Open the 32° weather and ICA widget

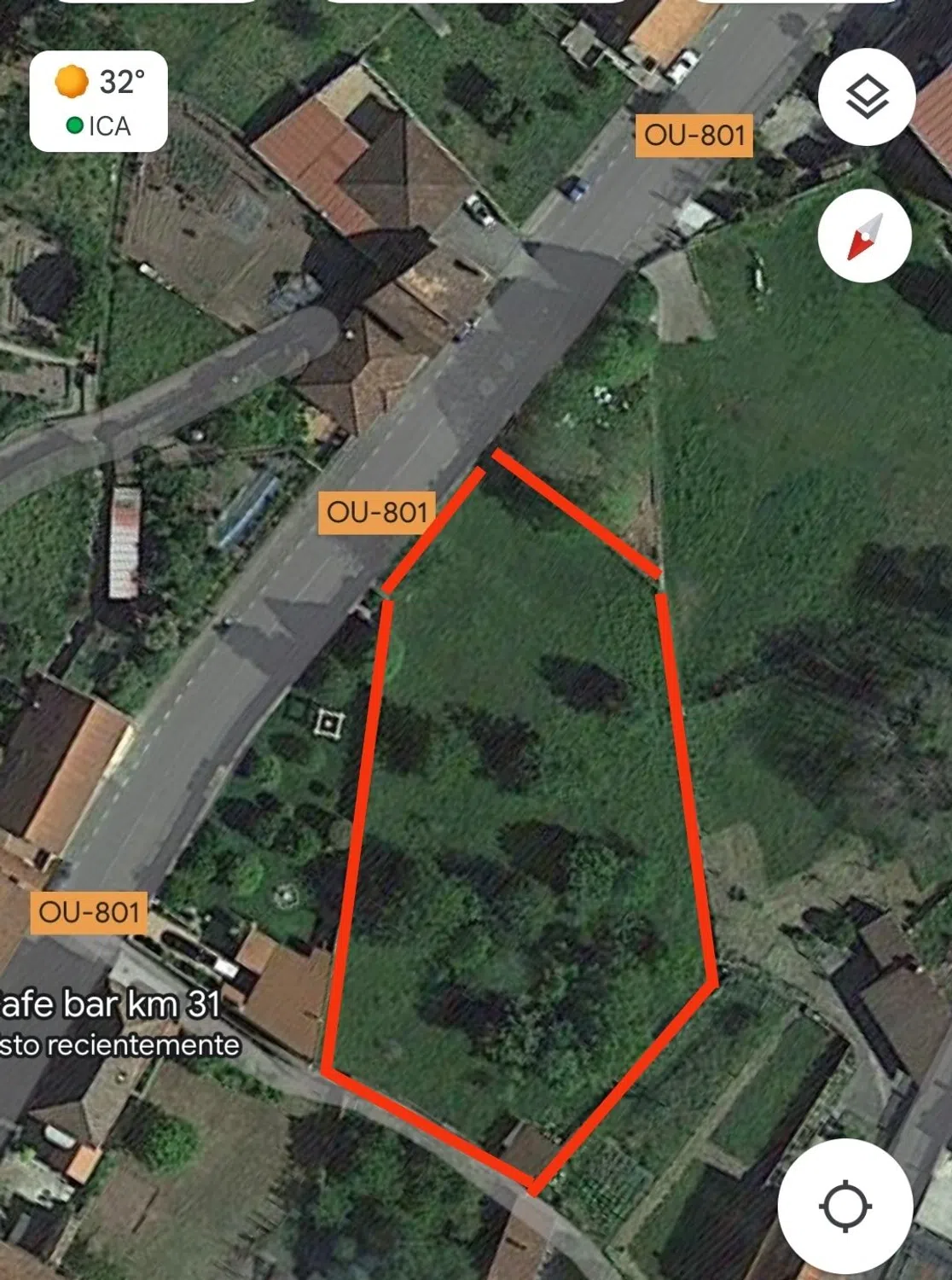tap(98, 102)
